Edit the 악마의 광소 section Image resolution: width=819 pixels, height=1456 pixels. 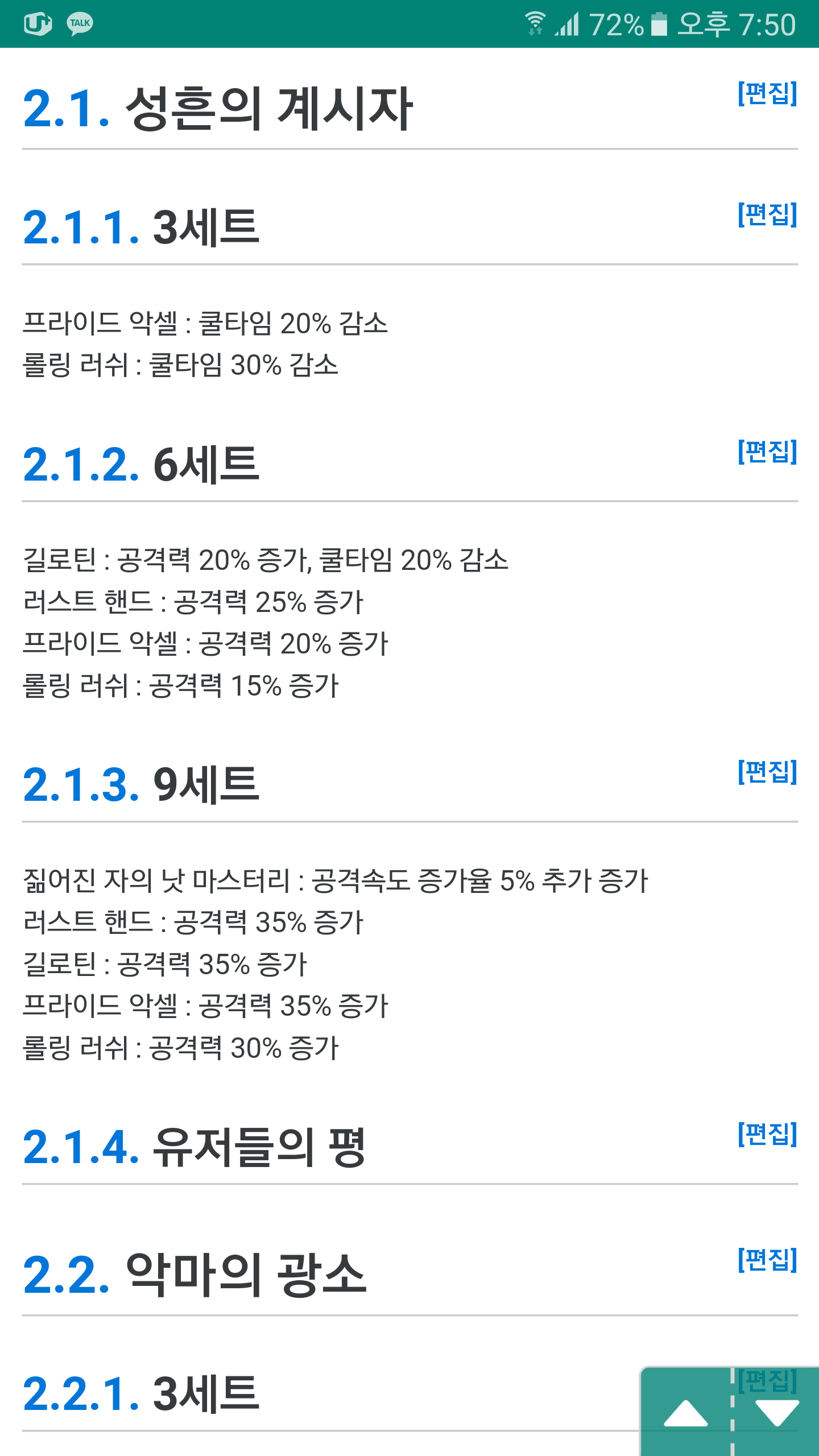coord(767,1260)
